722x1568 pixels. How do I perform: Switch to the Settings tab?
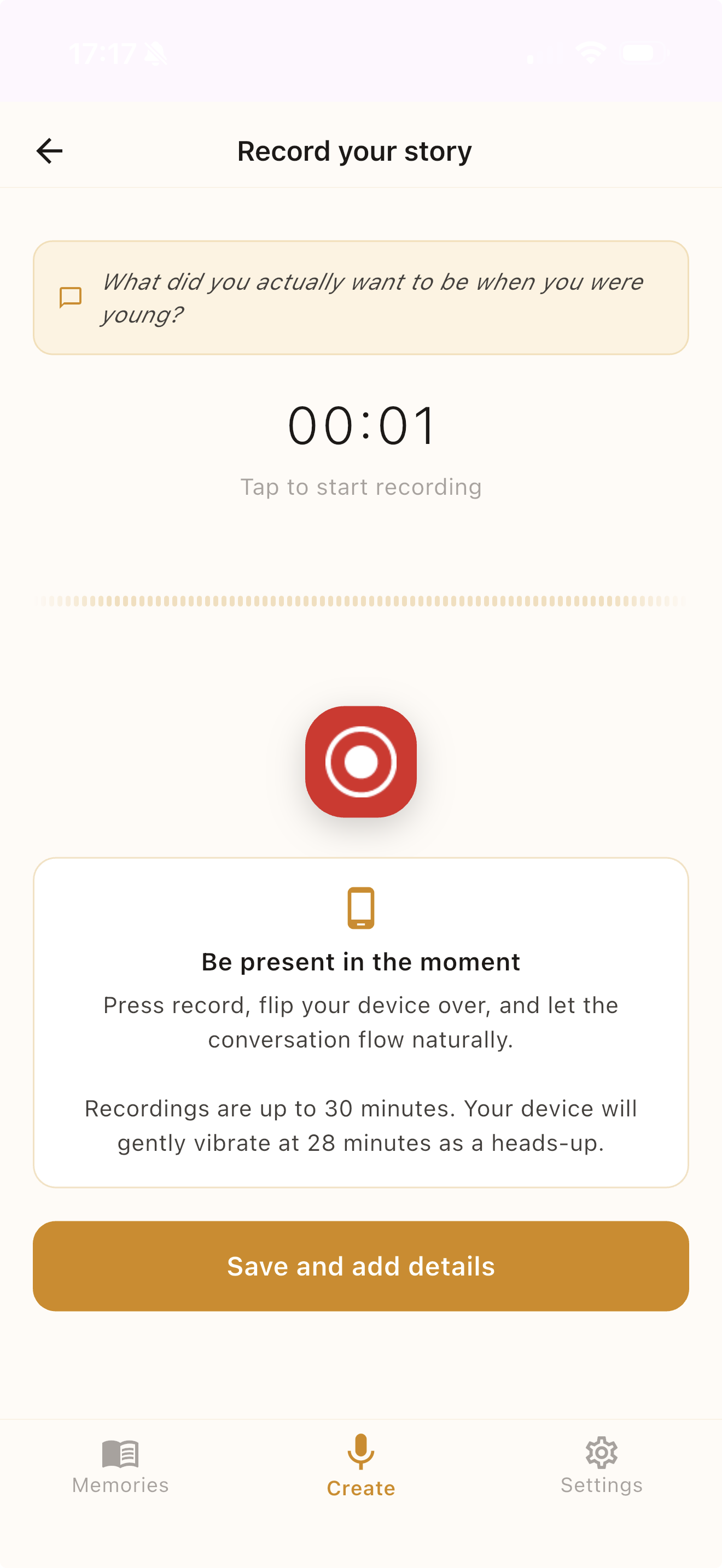[601, 1467]
